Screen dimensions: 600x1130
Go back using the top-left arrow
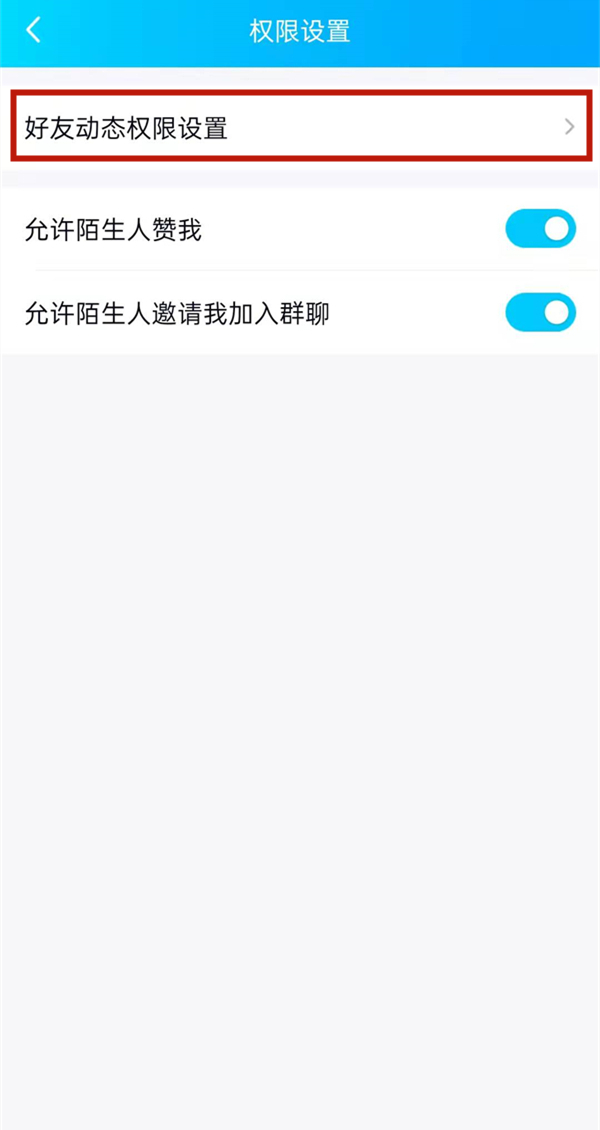[x=34, y=30]
